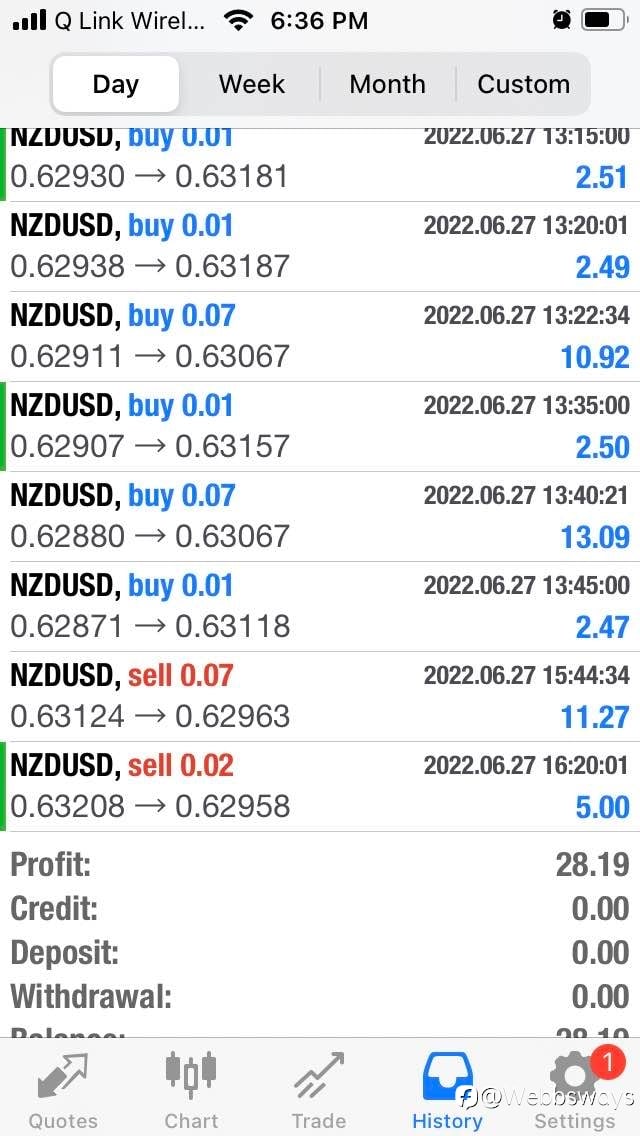Open the NZDUSD sell 0.07 trade at 15:44:34
This screenshot has width=640, height=1136.
click(x=320, y=696)
